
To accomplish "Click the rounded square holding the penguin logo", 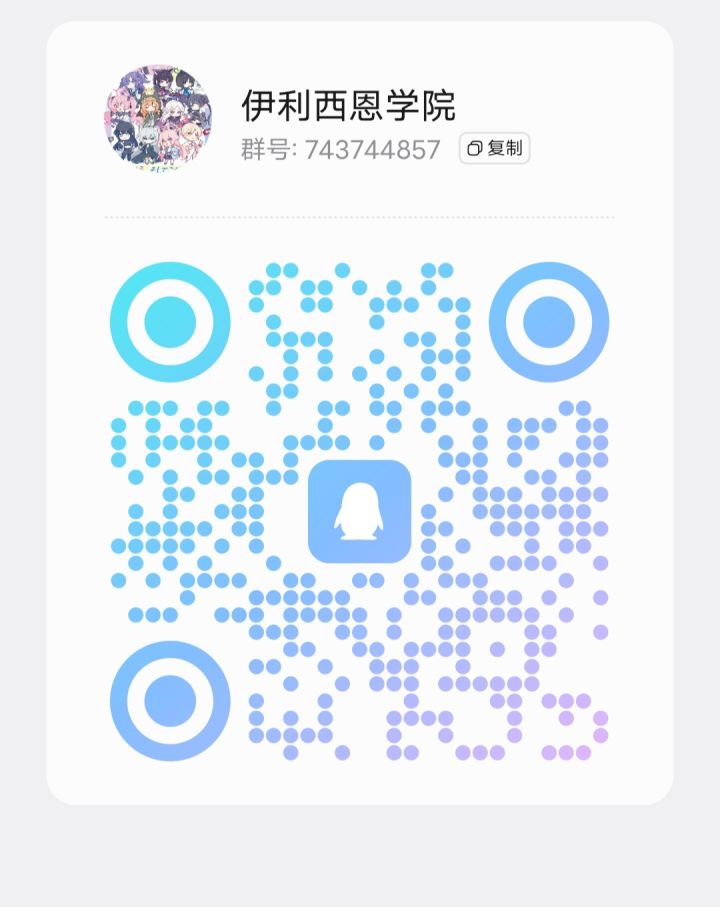I will [x=360, y=510].
